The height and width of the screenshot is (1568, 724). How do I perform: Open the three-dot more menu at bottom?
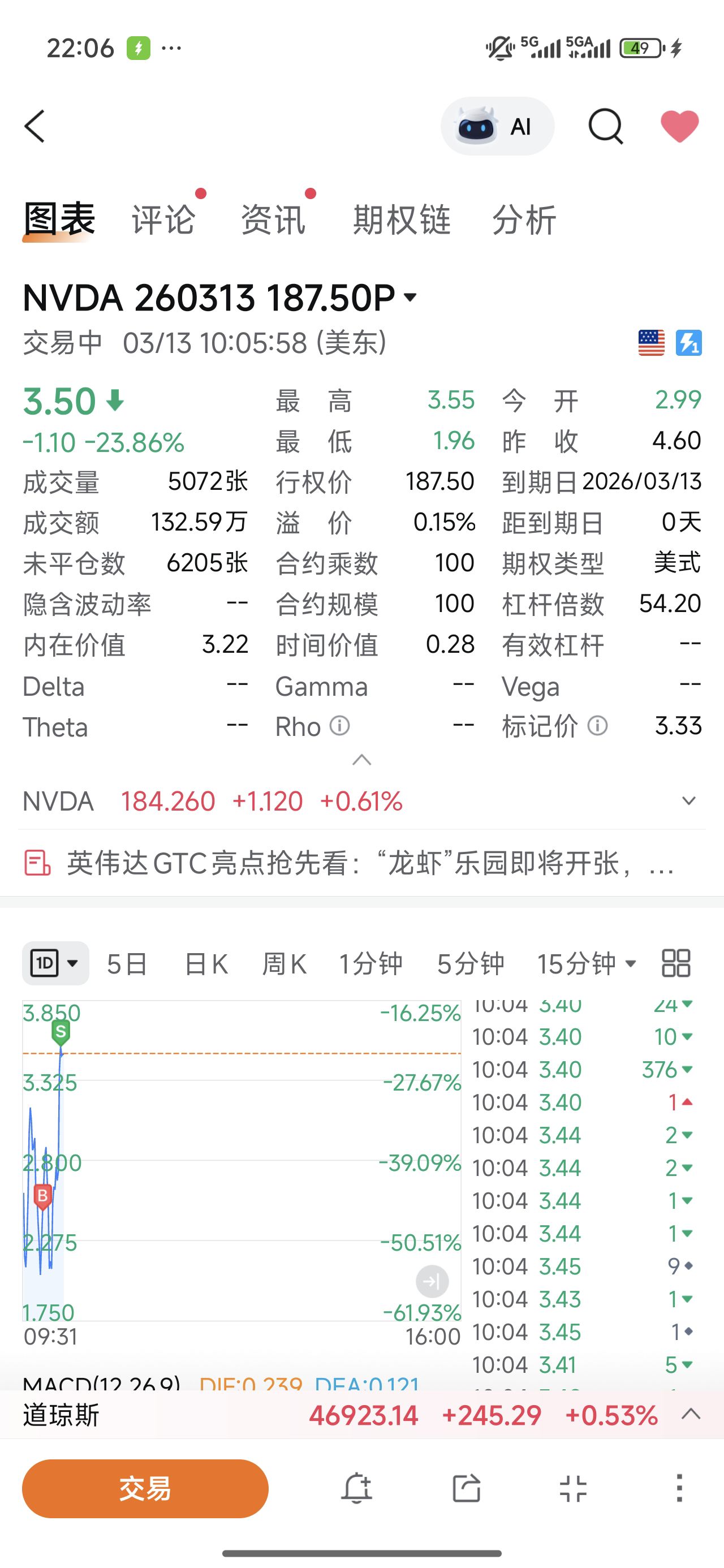click(679, 1488)
